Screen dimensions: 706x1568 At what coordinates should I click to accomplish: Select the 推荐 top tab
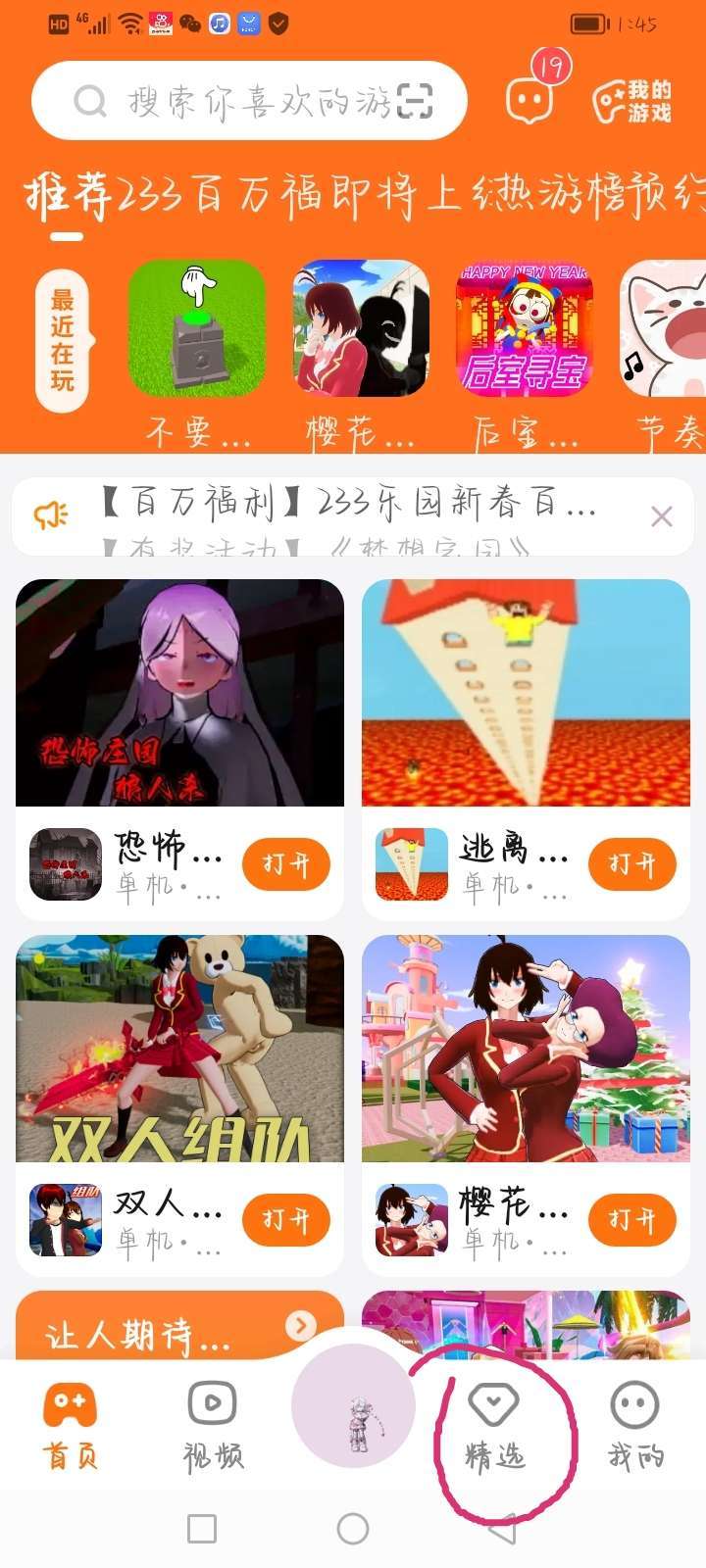coord(68,196)
